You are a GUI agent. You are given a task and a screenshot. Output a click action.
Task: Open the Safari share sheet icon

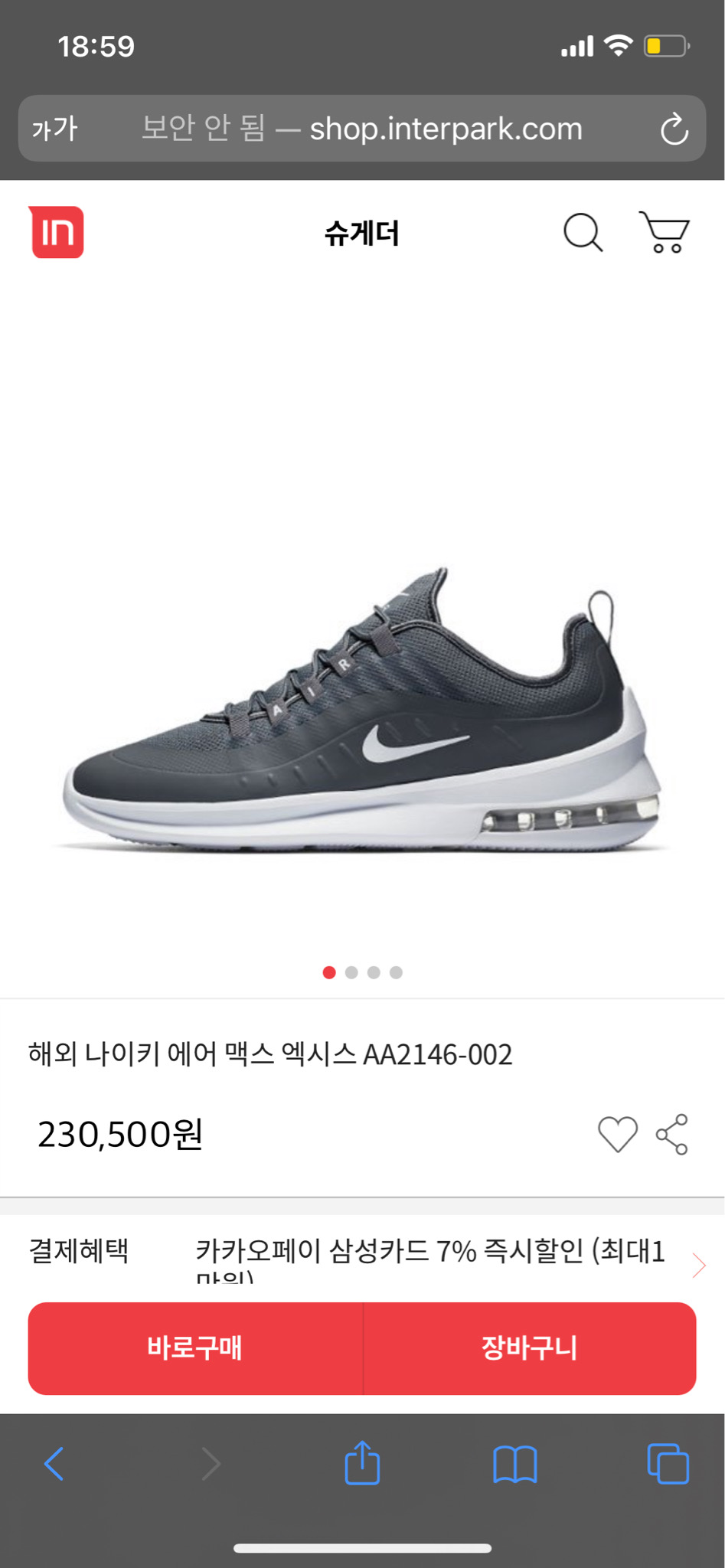point(362,1463)
